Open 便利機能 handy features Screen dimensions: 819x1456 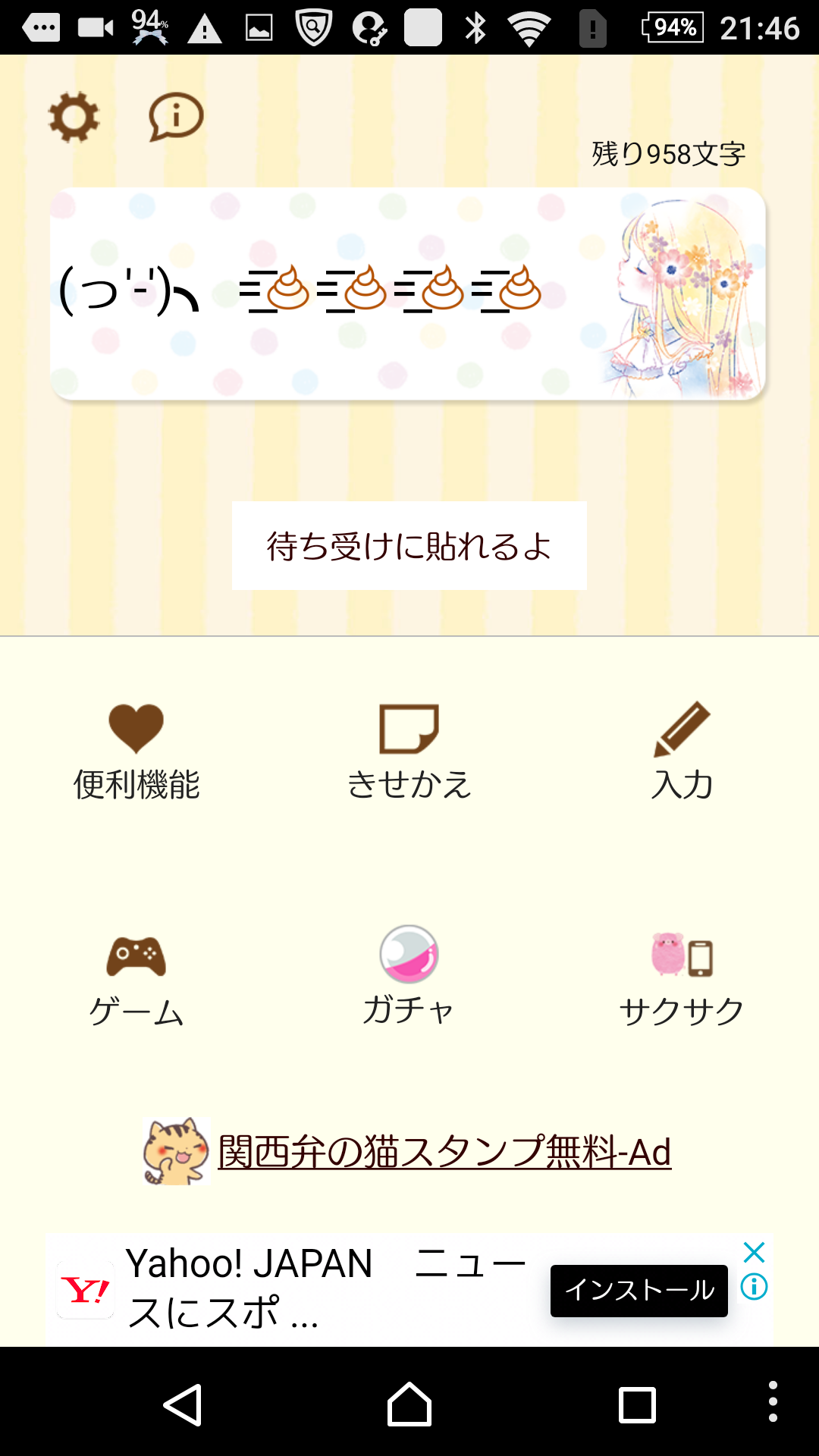tap(136, 752)
